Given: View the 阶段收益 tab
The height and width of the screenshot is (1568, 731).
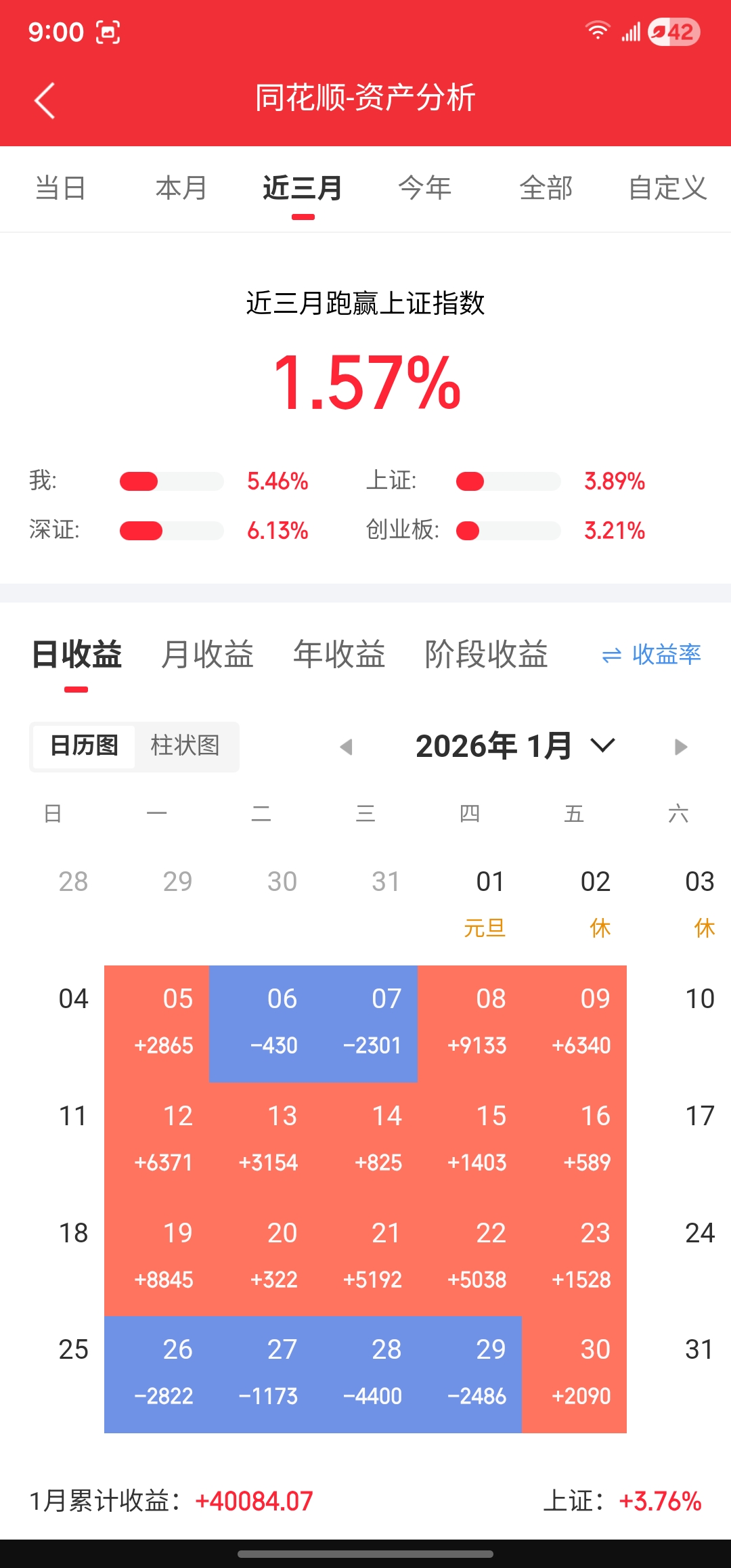Looking at the screenshot, I should pos(486,654).
